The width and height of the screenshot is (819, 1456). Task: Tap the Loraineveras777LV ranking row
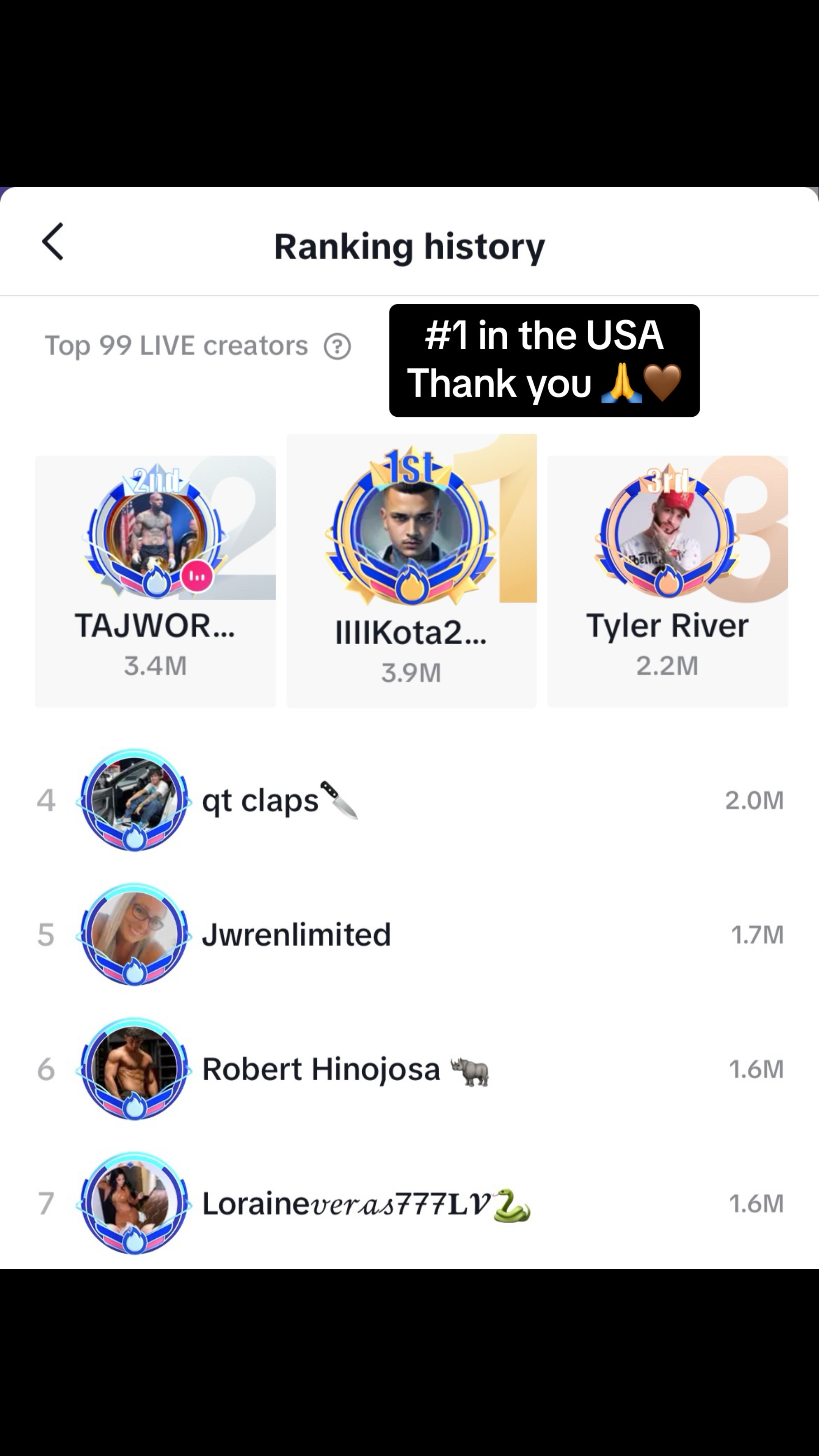click(409, 1204)
